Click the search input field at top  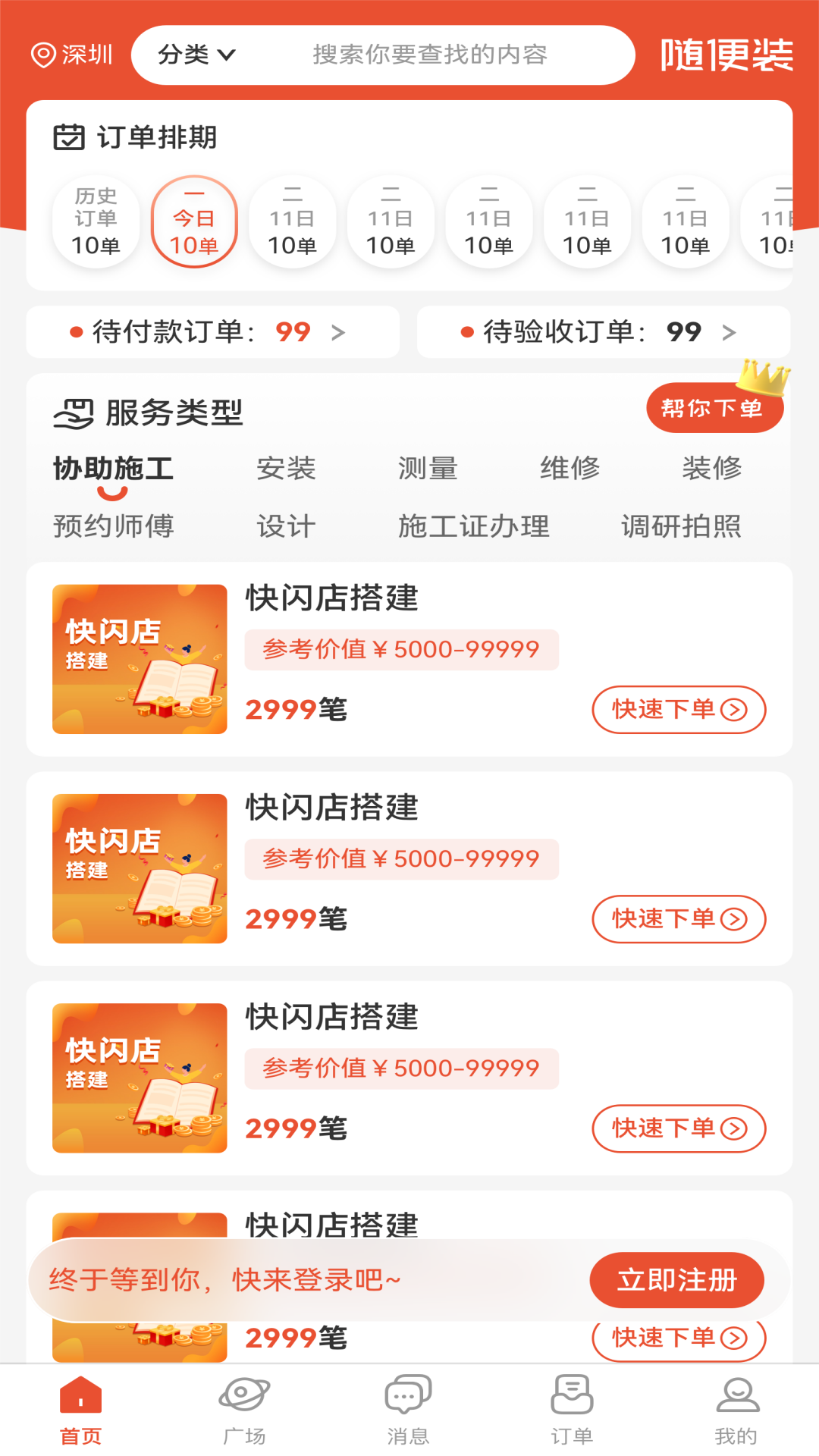(x=428, y=54)
